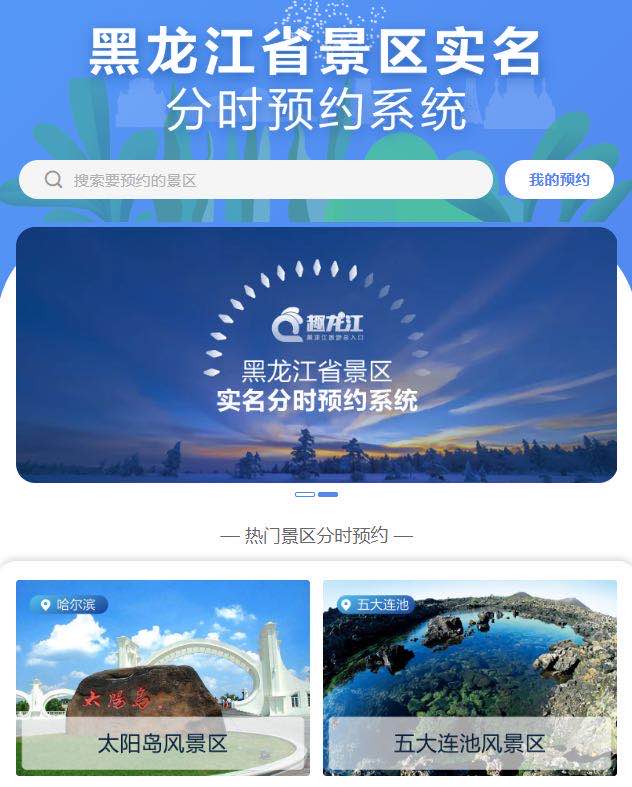Tap the scenic area search box
632x787 pixels.
256,180
